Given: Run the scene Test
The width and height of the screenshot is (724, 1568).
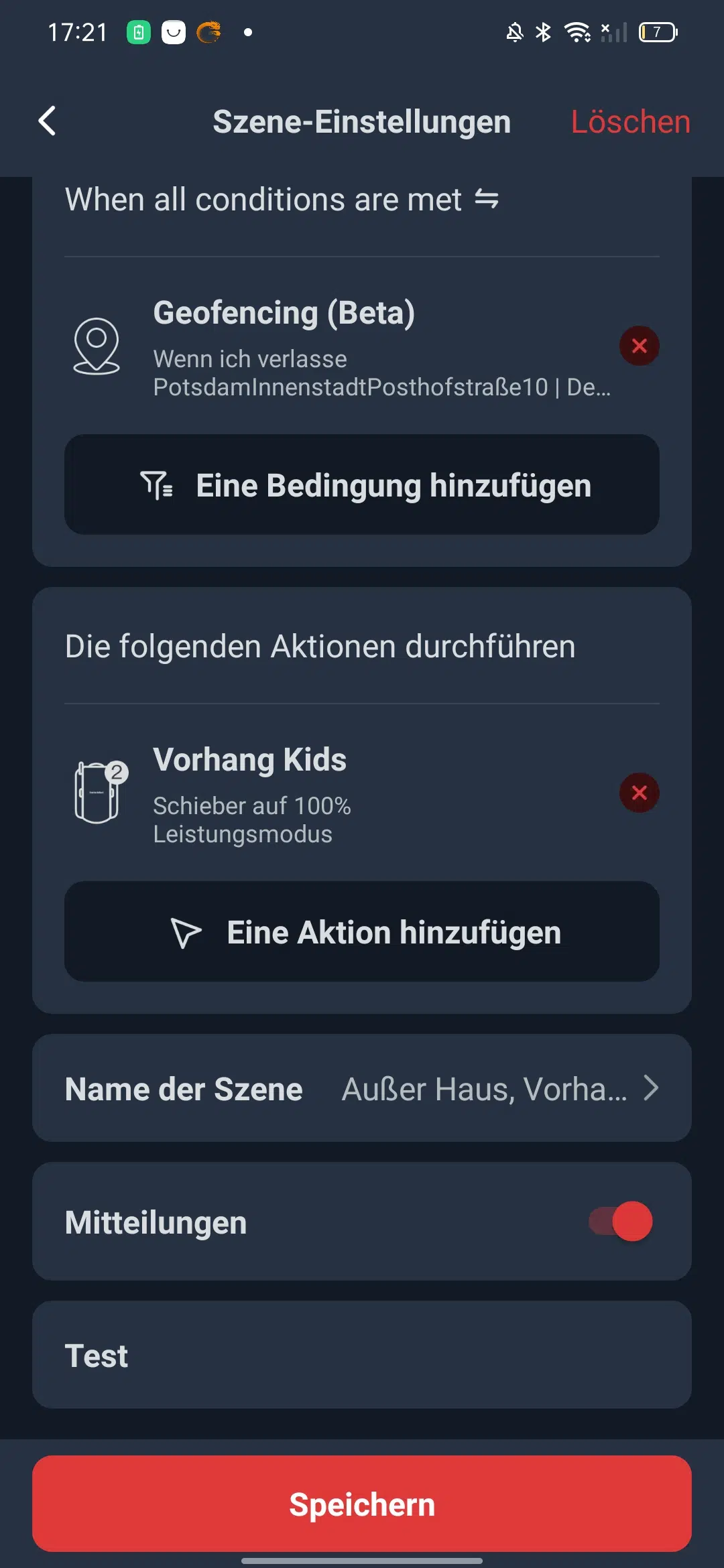Looking at the screenshot, I should [x=362, y=1355].
